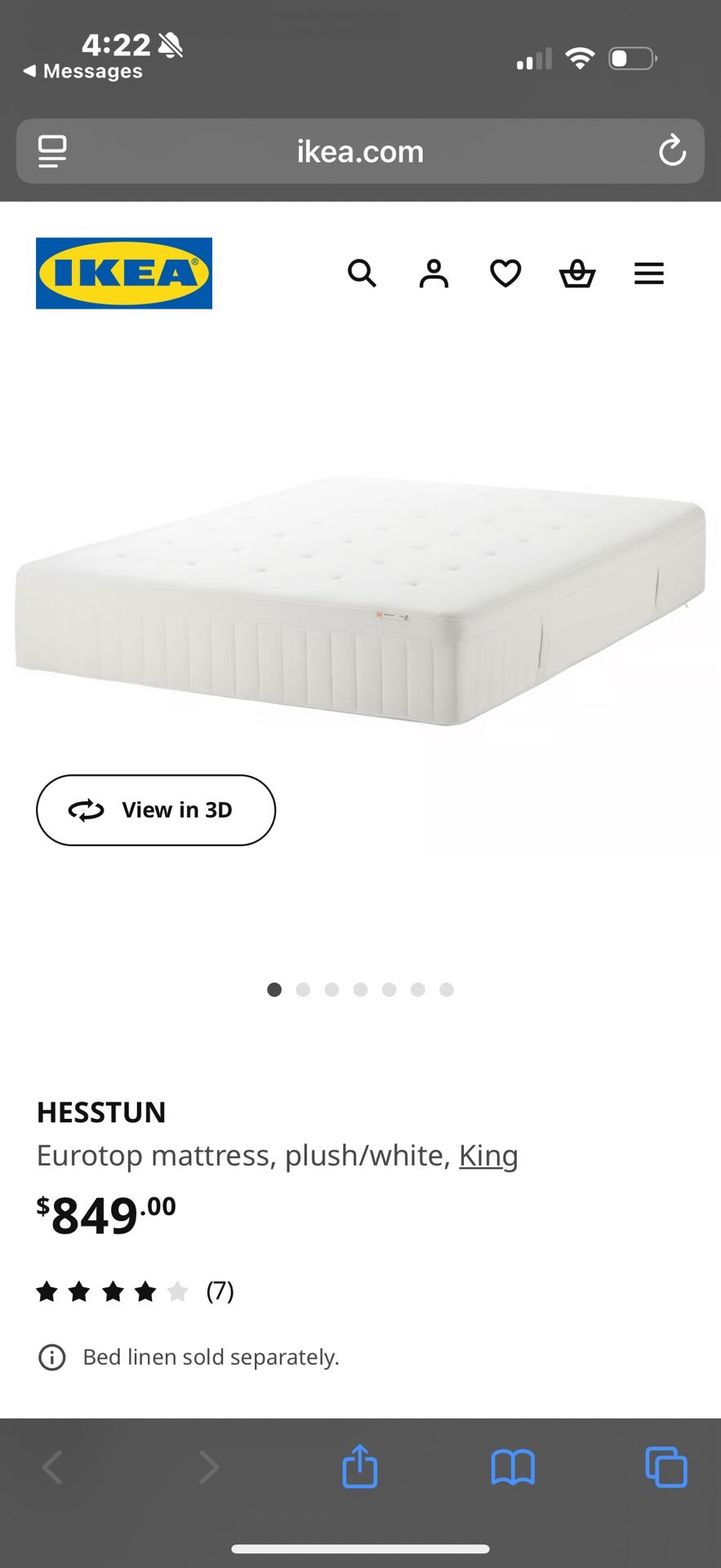Open the search icon
This screenshot has height=1568, width=721.
362,274
